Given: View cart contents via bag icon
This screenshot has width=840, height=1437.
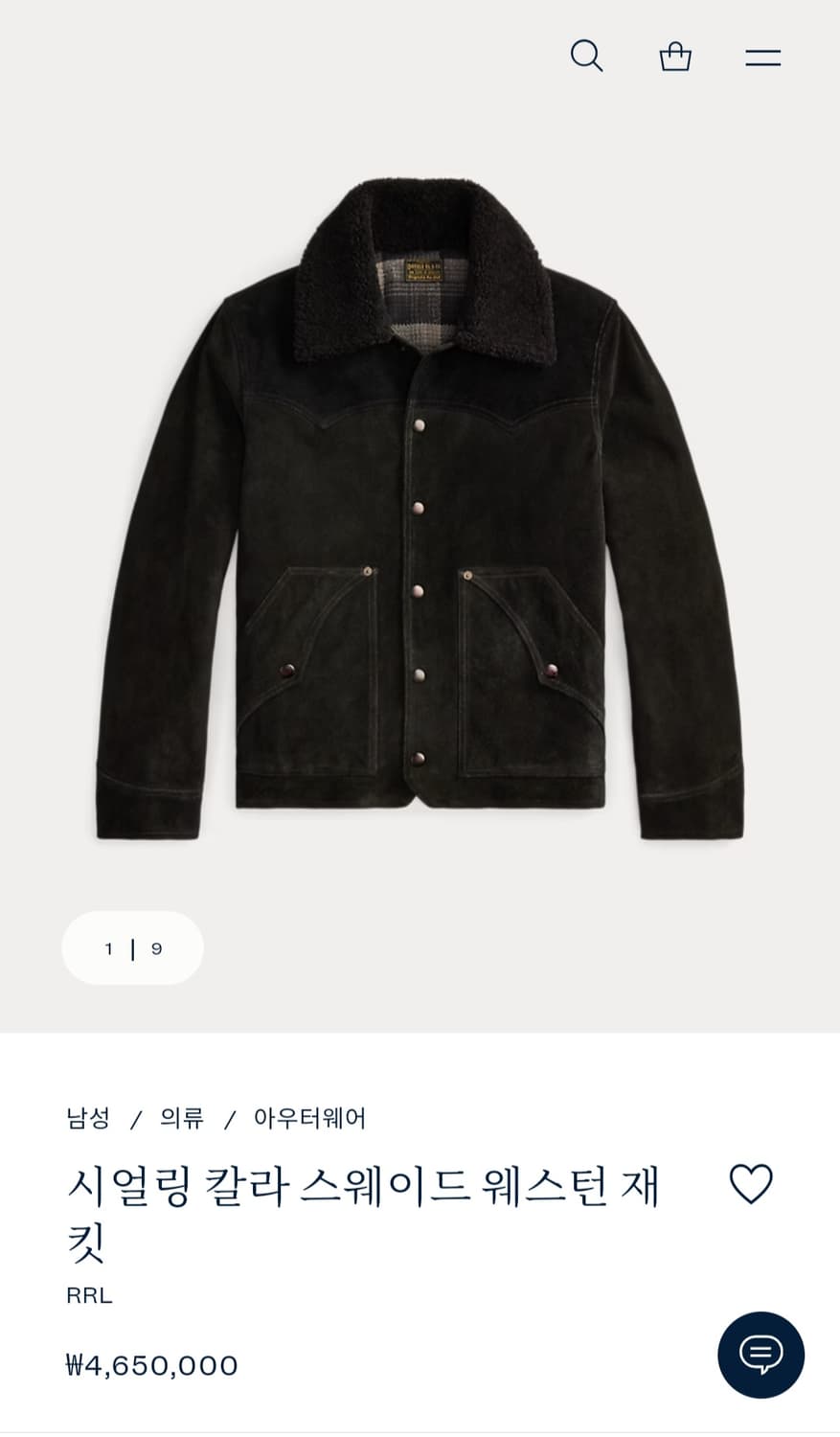Looking at the screenshot, I should 675,57.
